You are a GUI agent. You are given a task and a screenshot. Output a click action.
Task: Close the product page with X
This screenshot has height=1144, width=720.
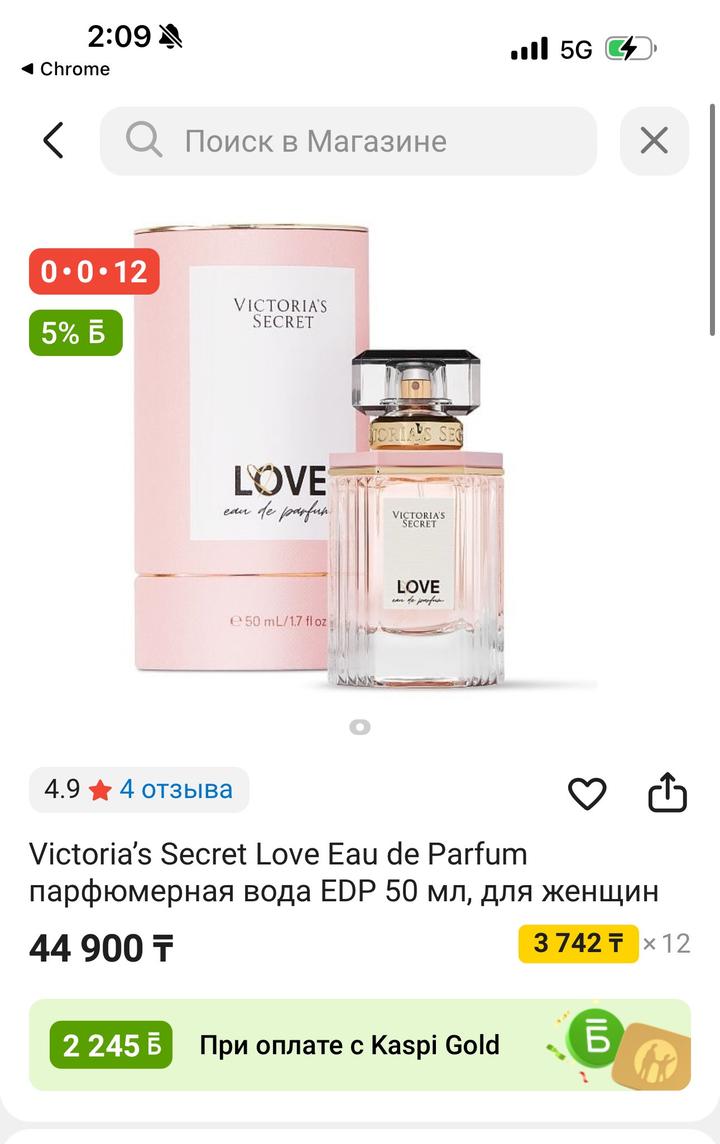point(654,141)
